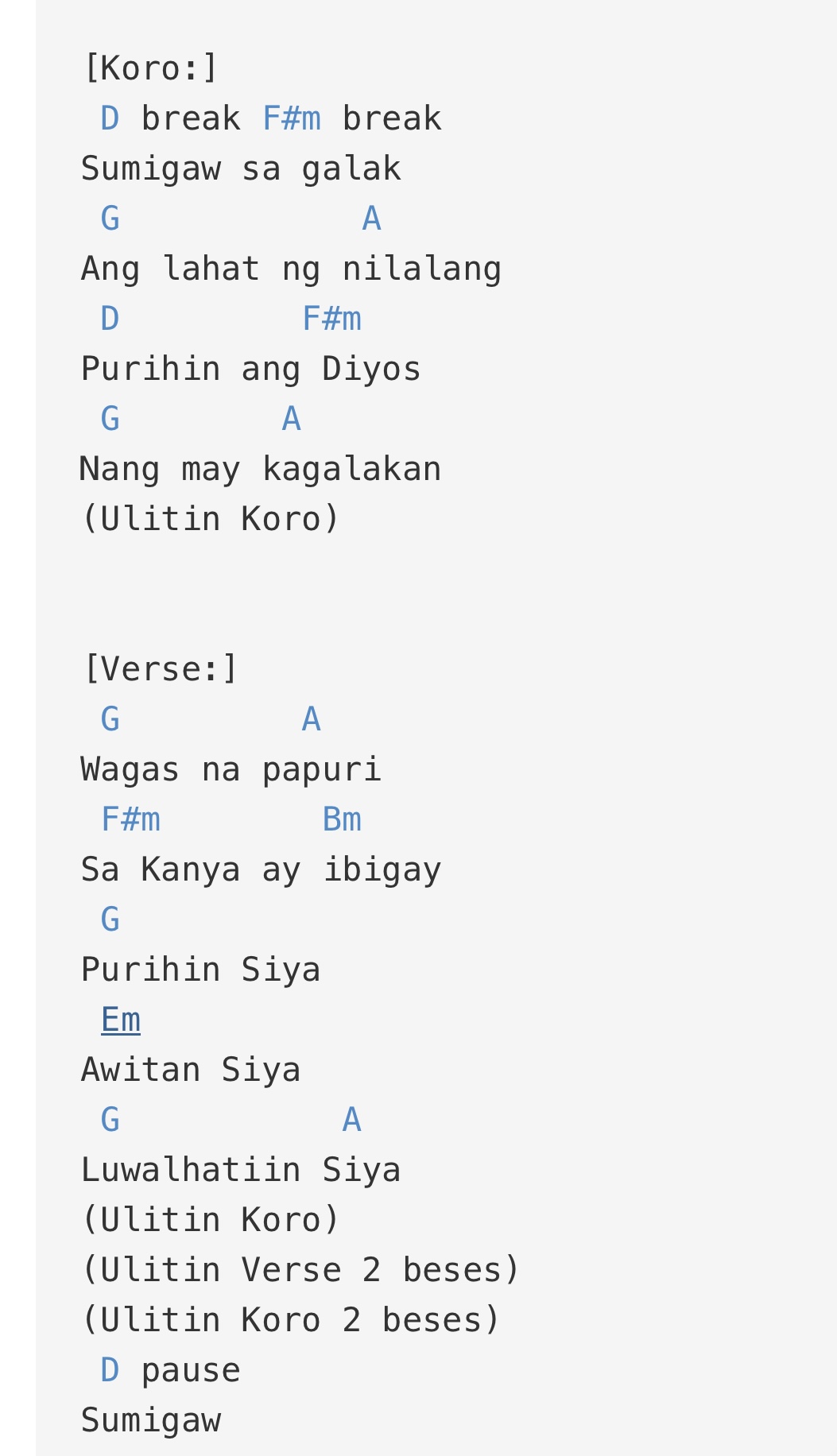The image size is (837, 1456).
Task: Tap the G chord above 'Nang may kagalakan'
Action: (110, 419)
